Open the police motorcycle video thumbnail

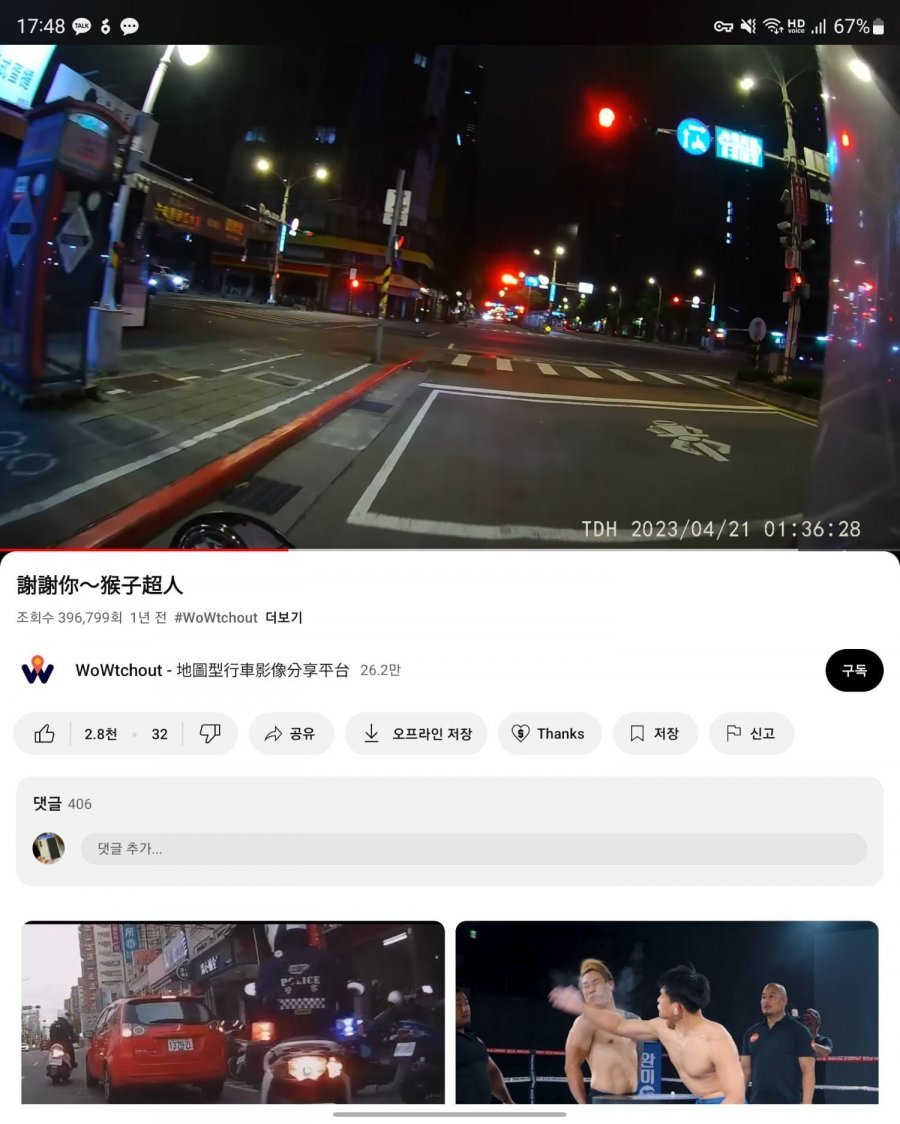pos(233,1012)
